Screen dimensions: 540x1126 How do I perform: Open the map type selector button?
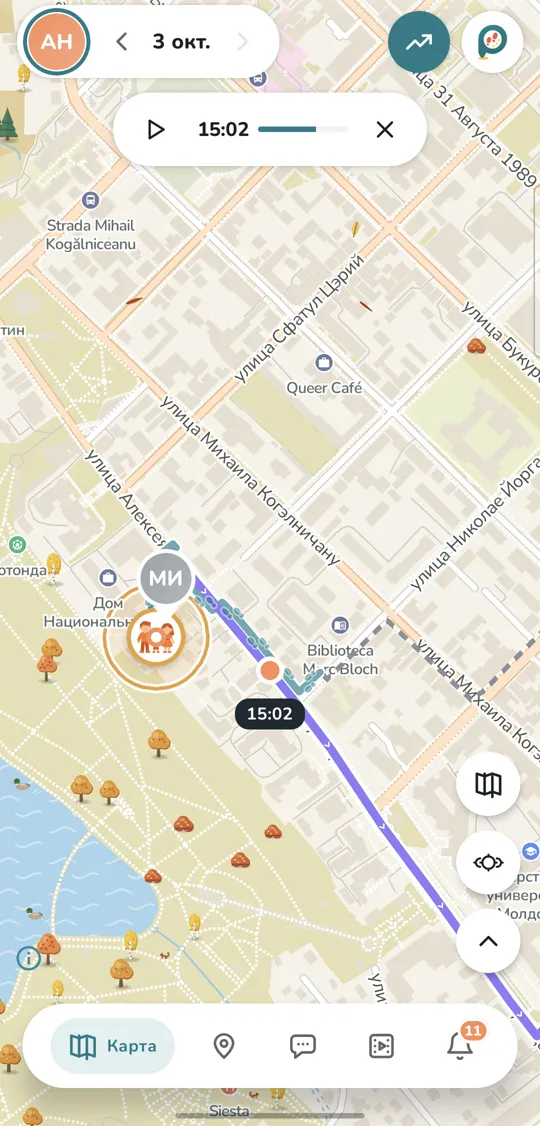click(x=488, y=784)
